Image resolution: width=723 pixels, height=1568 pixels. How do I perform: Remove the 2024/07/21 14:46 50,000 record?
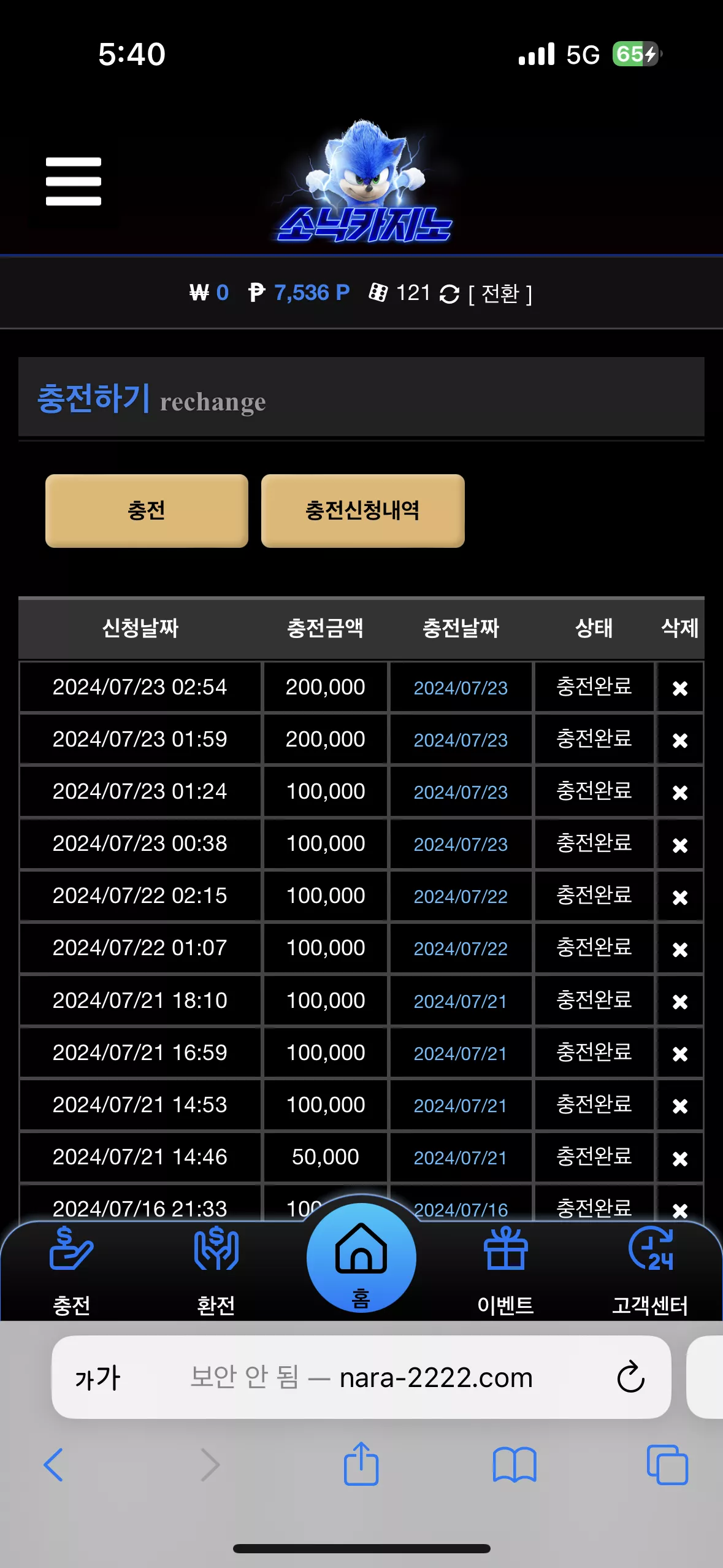pos(679,1158)
